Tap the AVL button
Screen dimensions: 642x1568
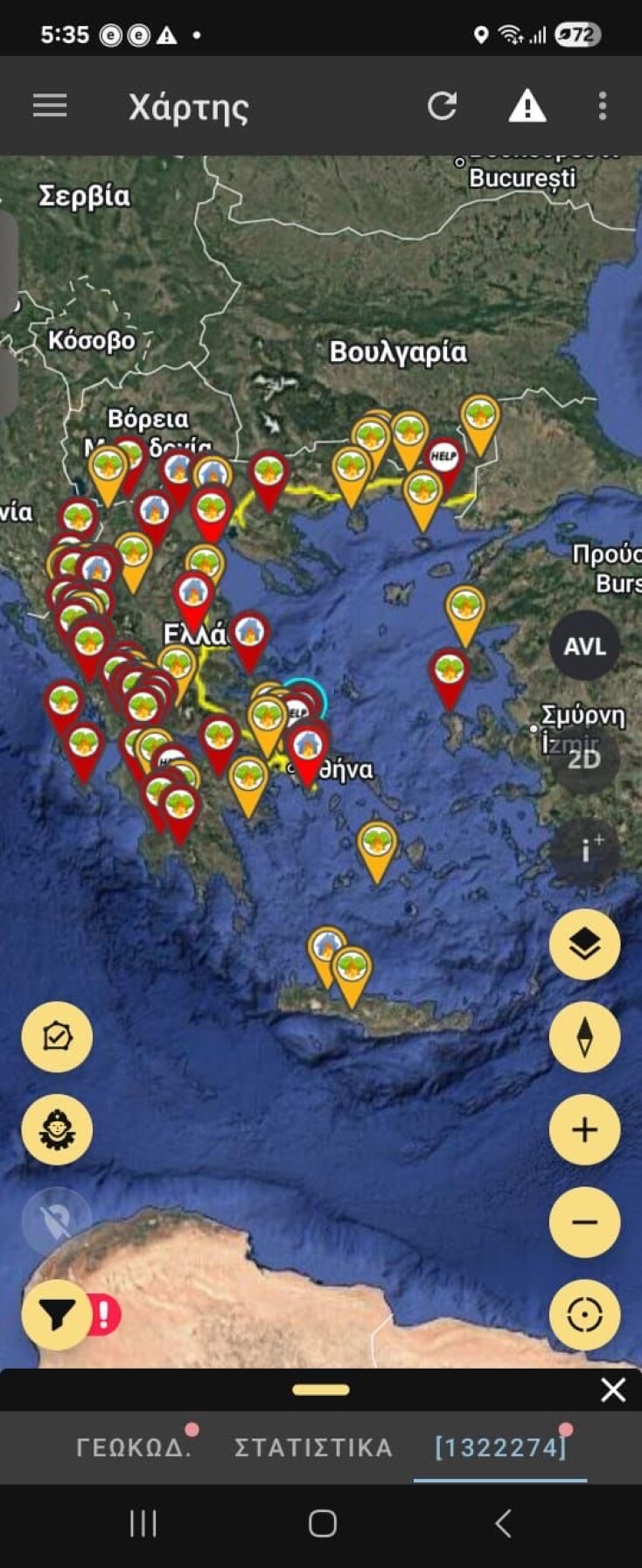[584, 647]
